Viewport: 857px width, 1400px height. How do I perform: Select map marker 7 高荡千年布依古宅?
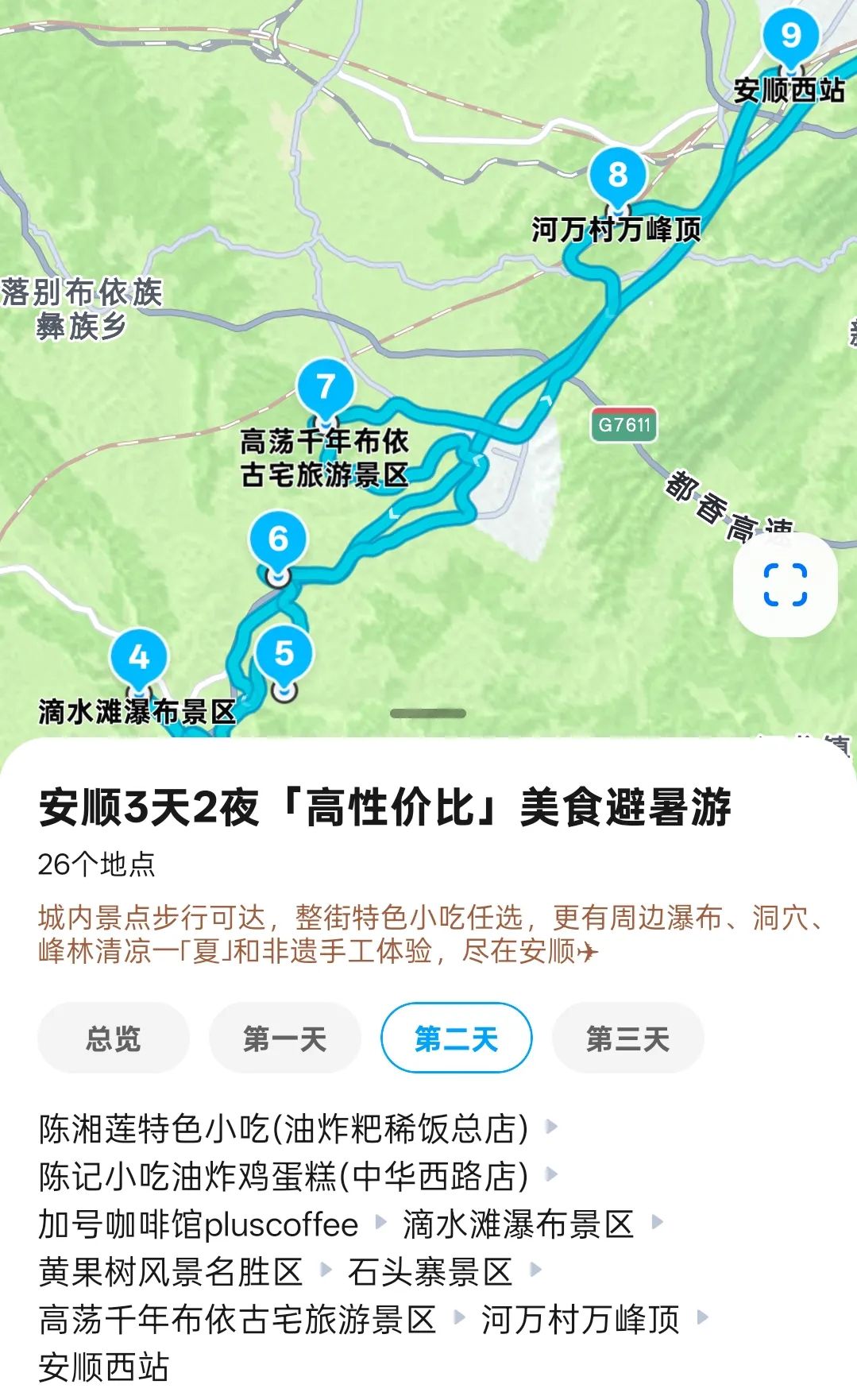pos(325,388)
